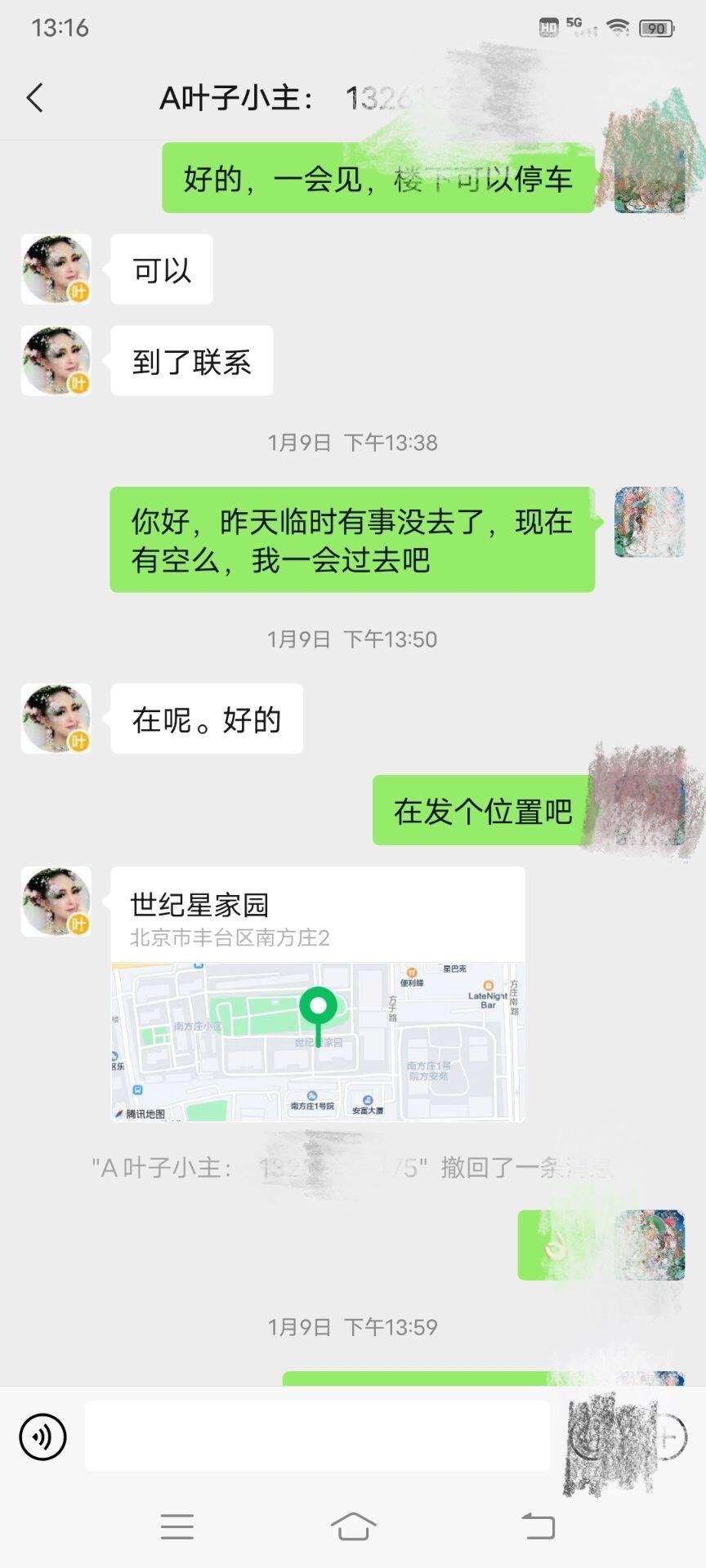Open contact avatar beside 可以 message
Image resolution: width=706 pixels, height=1568 pixels.
tap(56, 269)
